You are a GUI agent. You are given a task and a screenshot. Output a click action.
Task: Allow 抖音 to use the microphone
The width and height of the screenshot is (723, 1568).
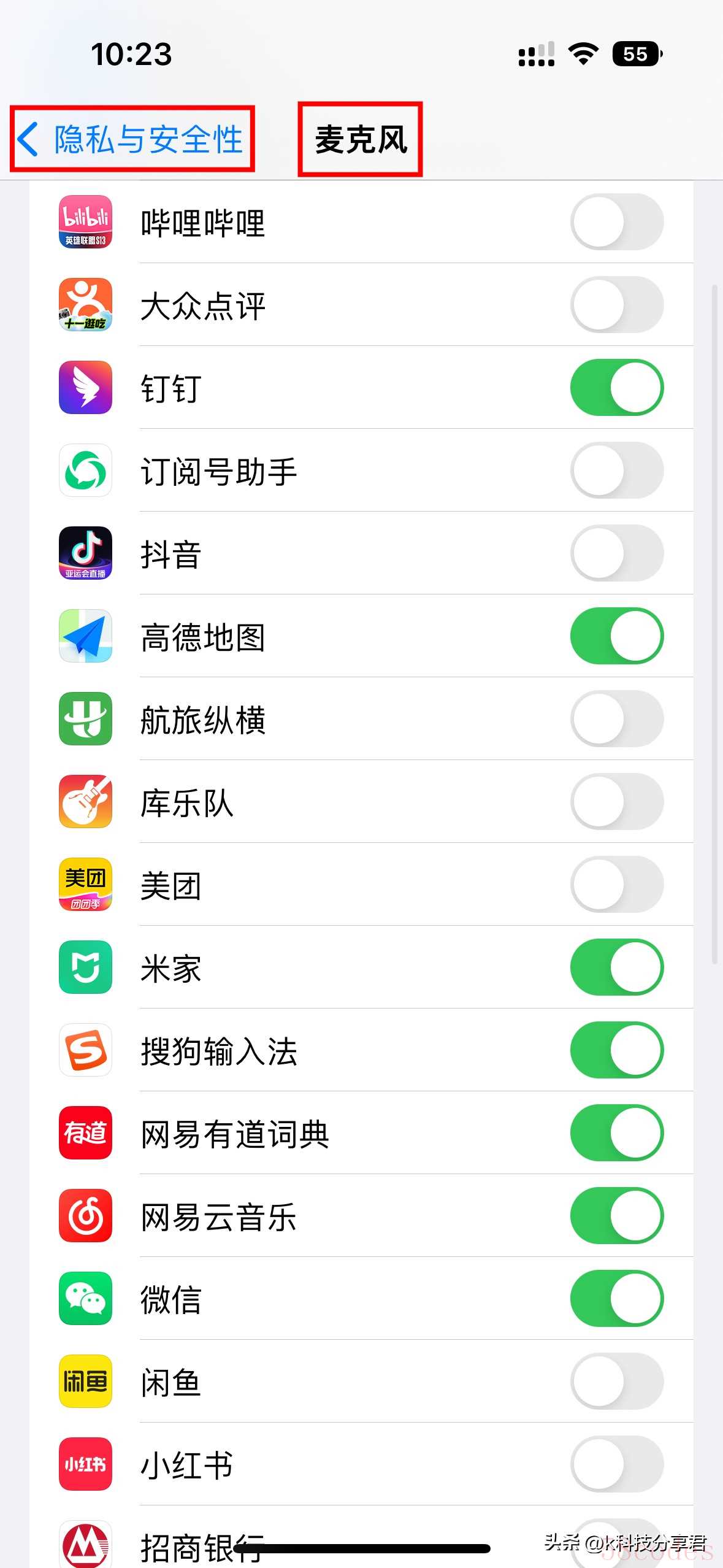616,553
